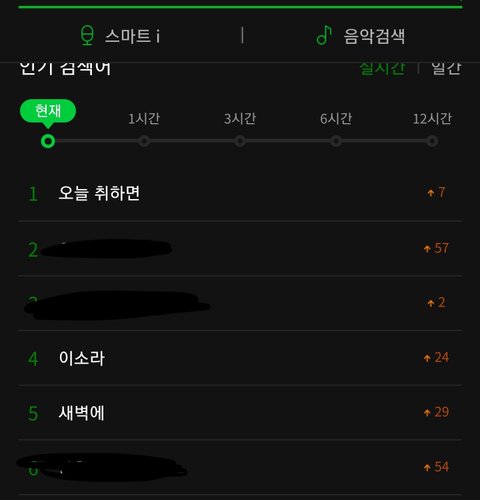Screen dimensions: 480x500
Task: Select the 12시간 timeline point
Action: tap(432, 141)
